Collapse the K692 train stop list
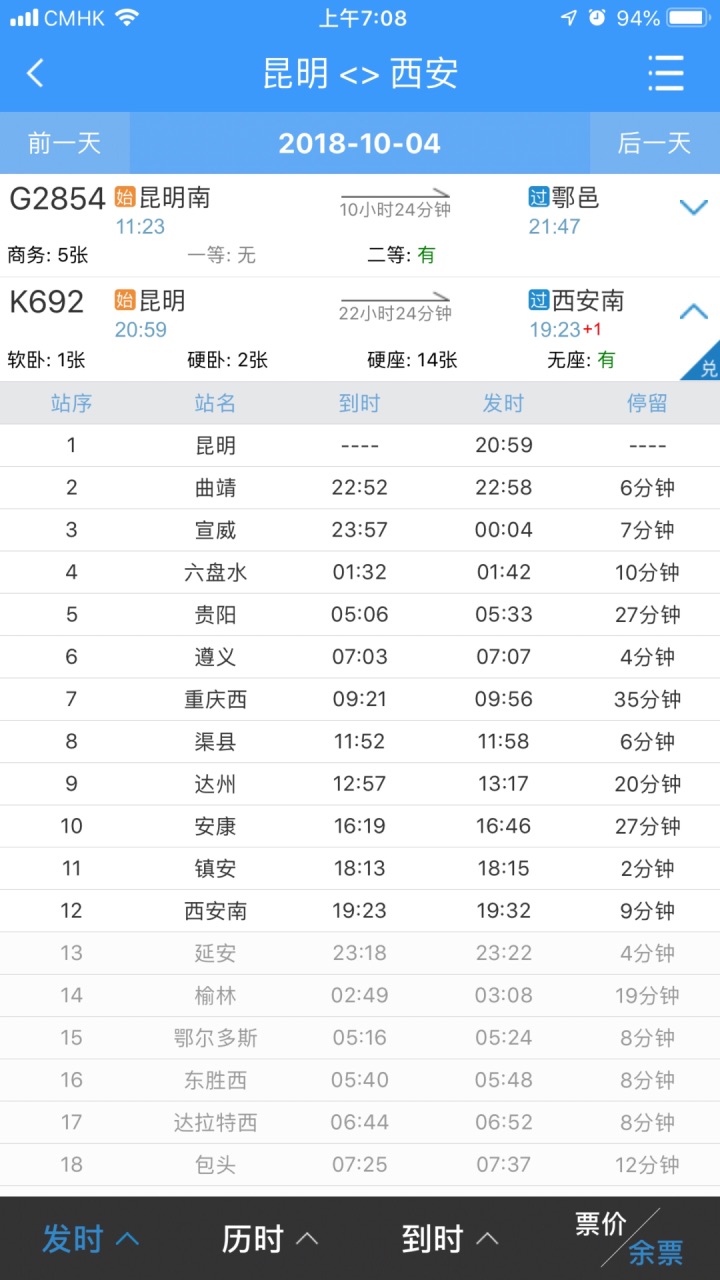The height and width of the screenshot is (1280, 720). coord(693,312)
